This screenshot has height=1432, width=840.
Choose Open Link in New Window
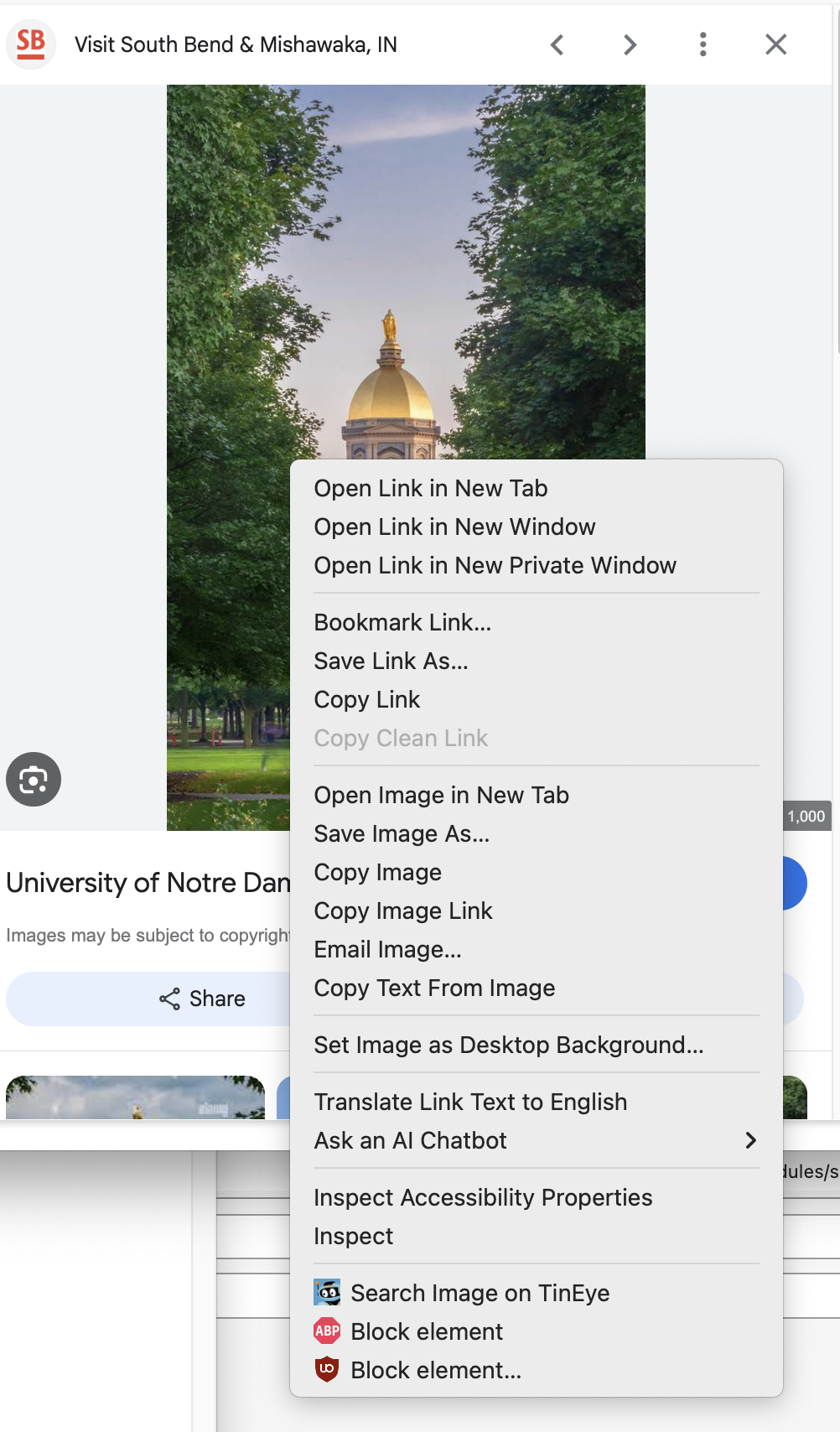point(454,527)
